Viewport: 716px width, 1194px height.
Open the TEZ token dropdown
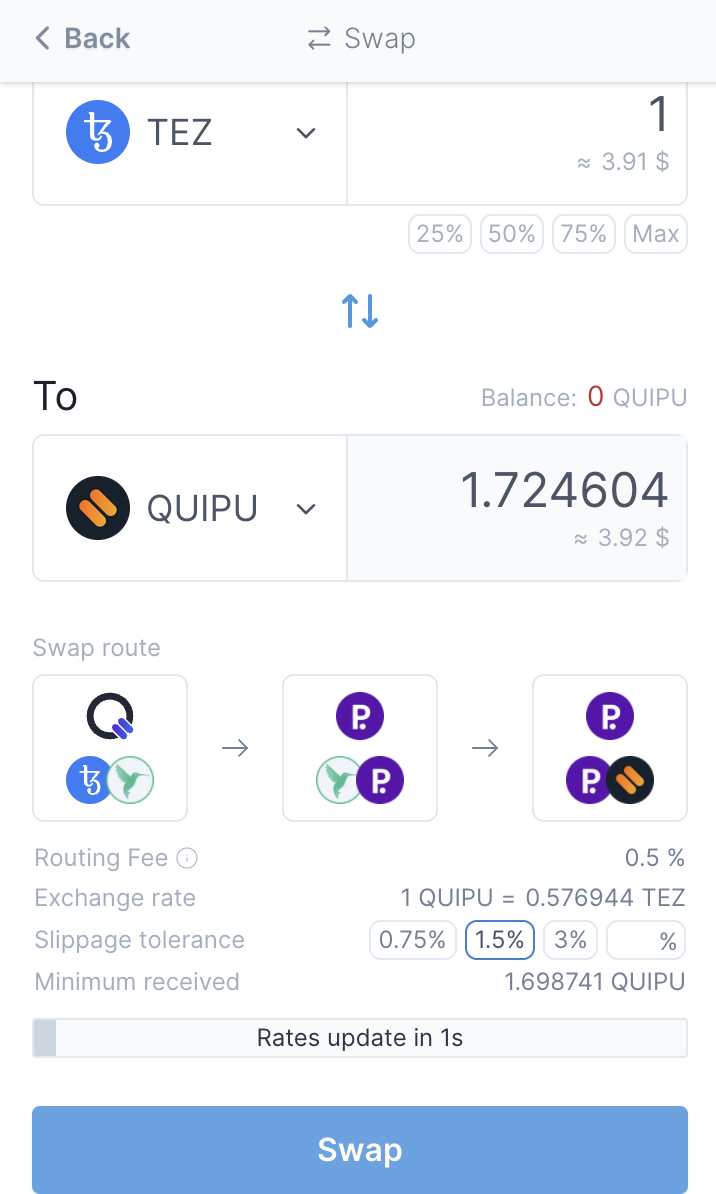pyautogui.click(x=191, y=133)
